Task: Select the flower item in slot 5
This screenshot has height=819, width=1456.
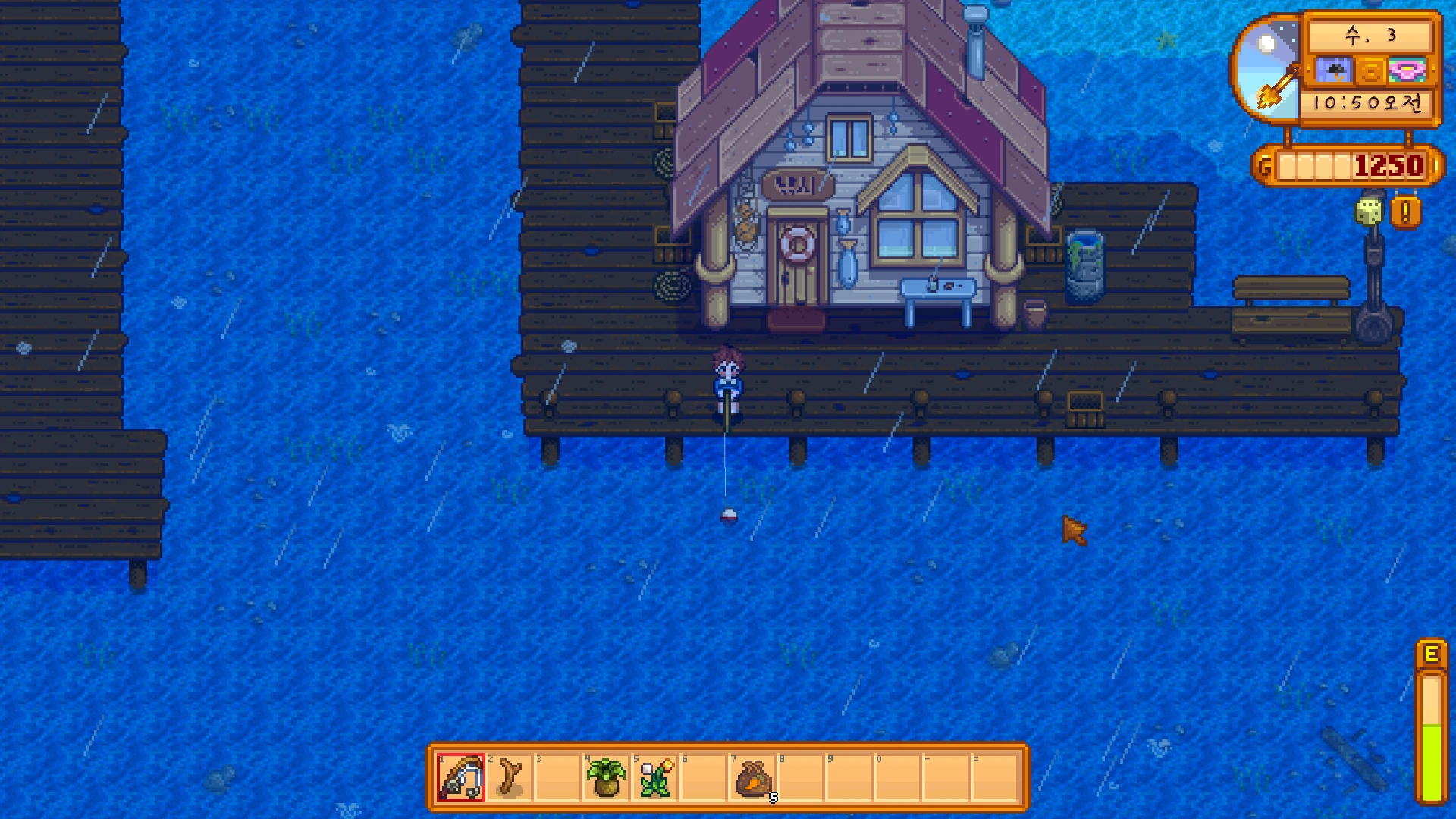Action: click(x=655, y=777)
